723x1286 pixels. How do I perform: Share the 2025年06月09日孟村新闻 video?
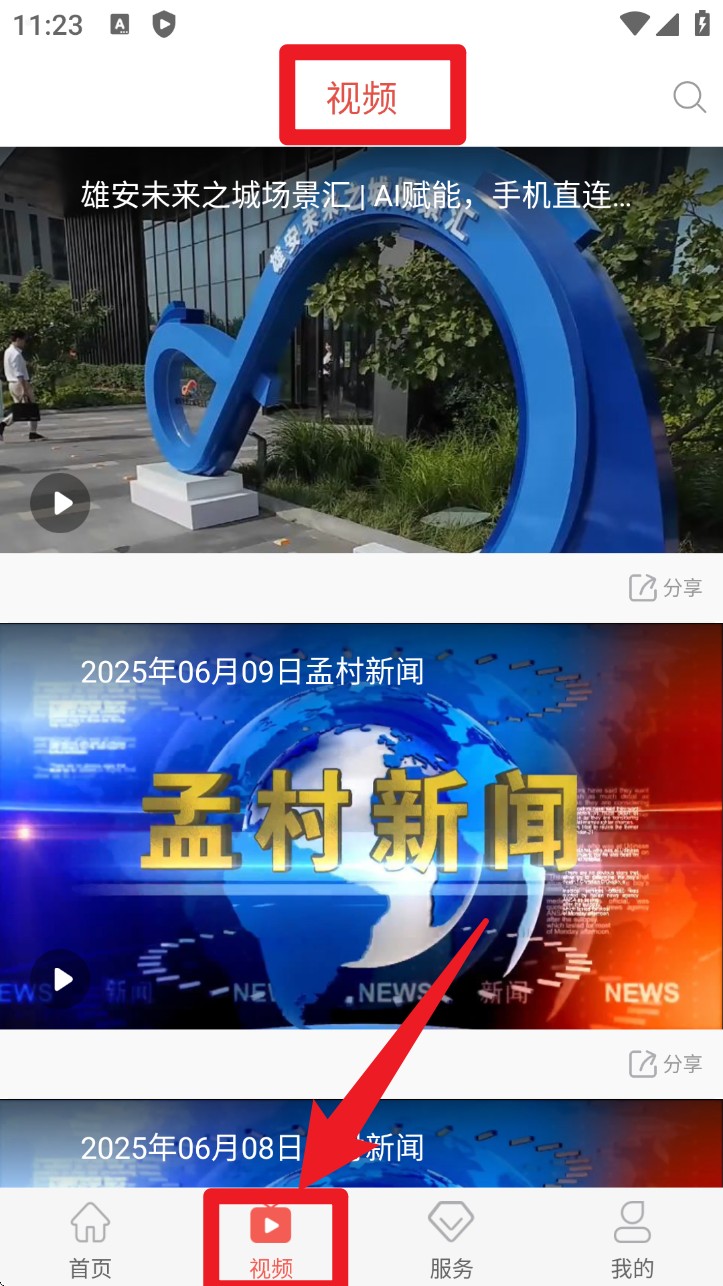click(665, 1064)
